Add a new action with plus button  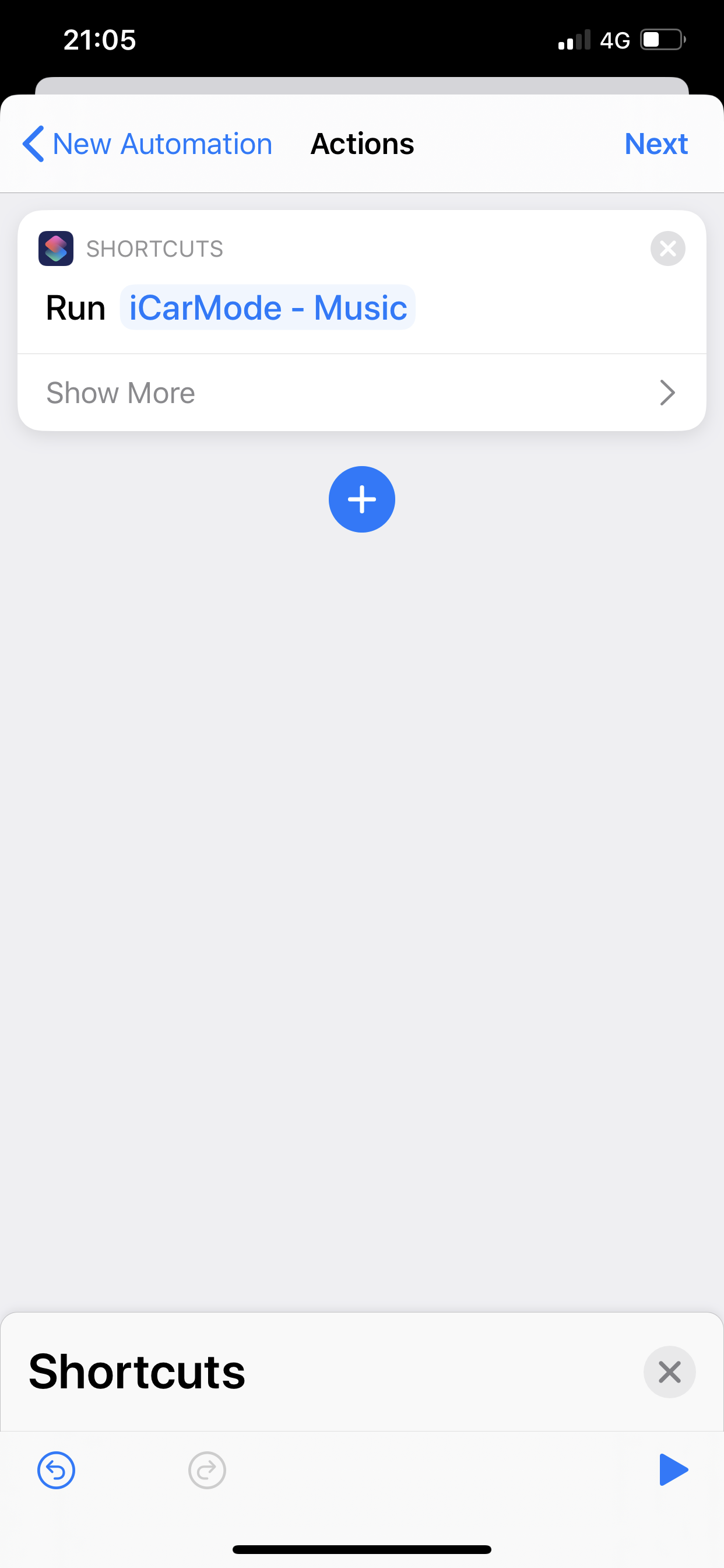pyautogui.click(x=362, y=499)
